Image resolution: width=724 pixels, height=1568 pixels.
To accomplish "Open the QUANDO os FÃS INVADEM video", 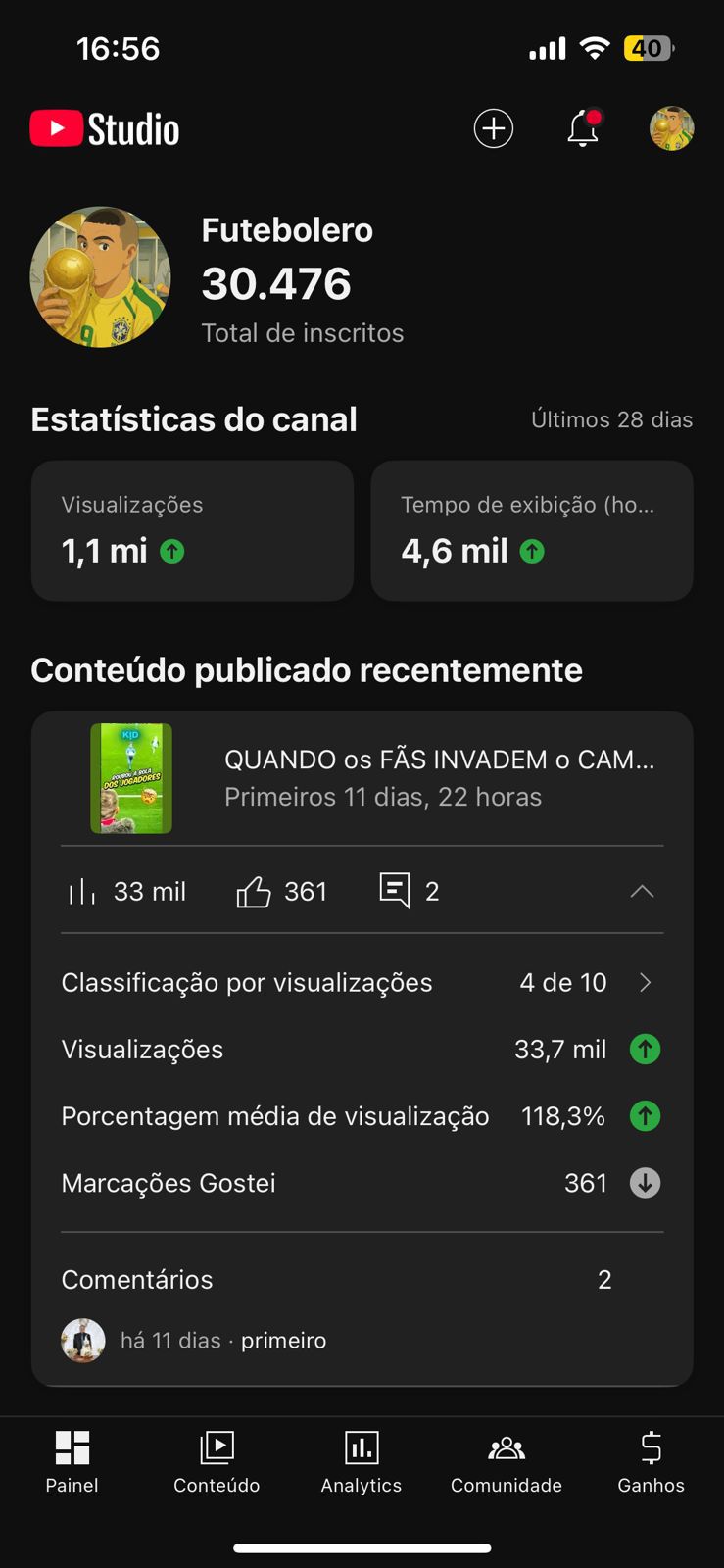I will [x=439, y=778].
